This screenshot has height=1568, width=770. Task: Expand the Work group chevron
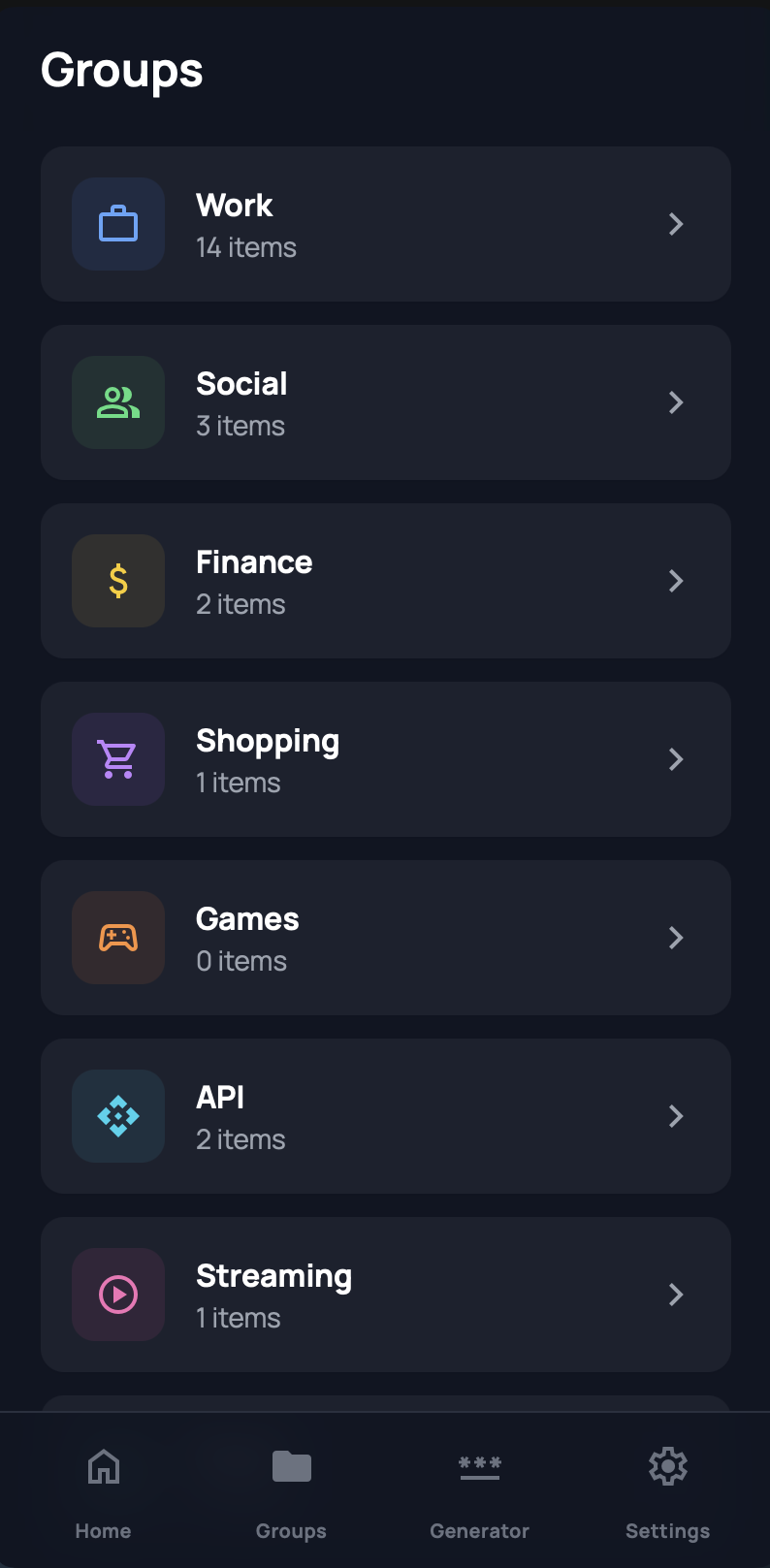[x=676, y=223]
